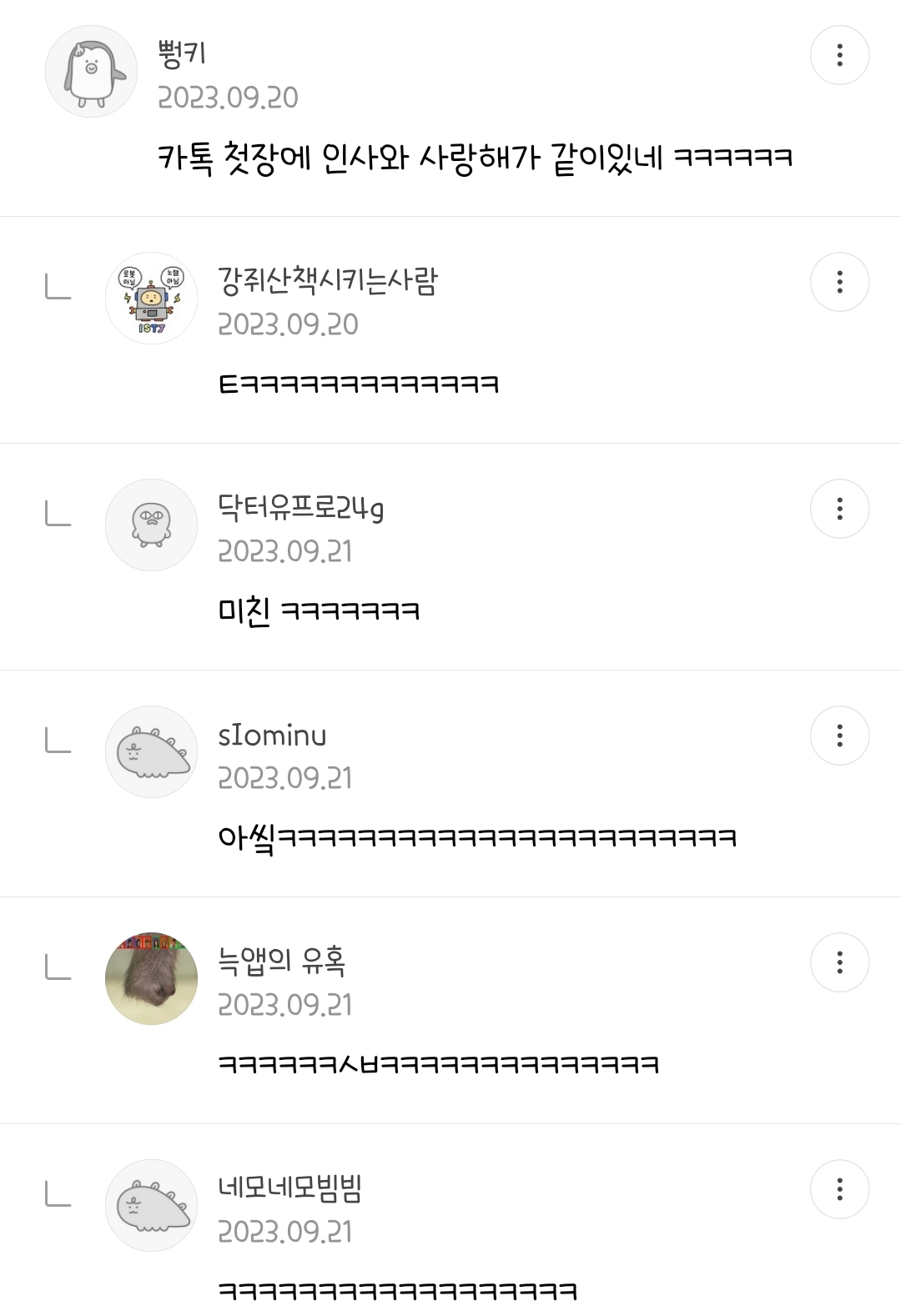Screen dimensions: 901x1316
Task: Open 강쥐산책시키는사람's profile avatar
Action: click(151, 299)
